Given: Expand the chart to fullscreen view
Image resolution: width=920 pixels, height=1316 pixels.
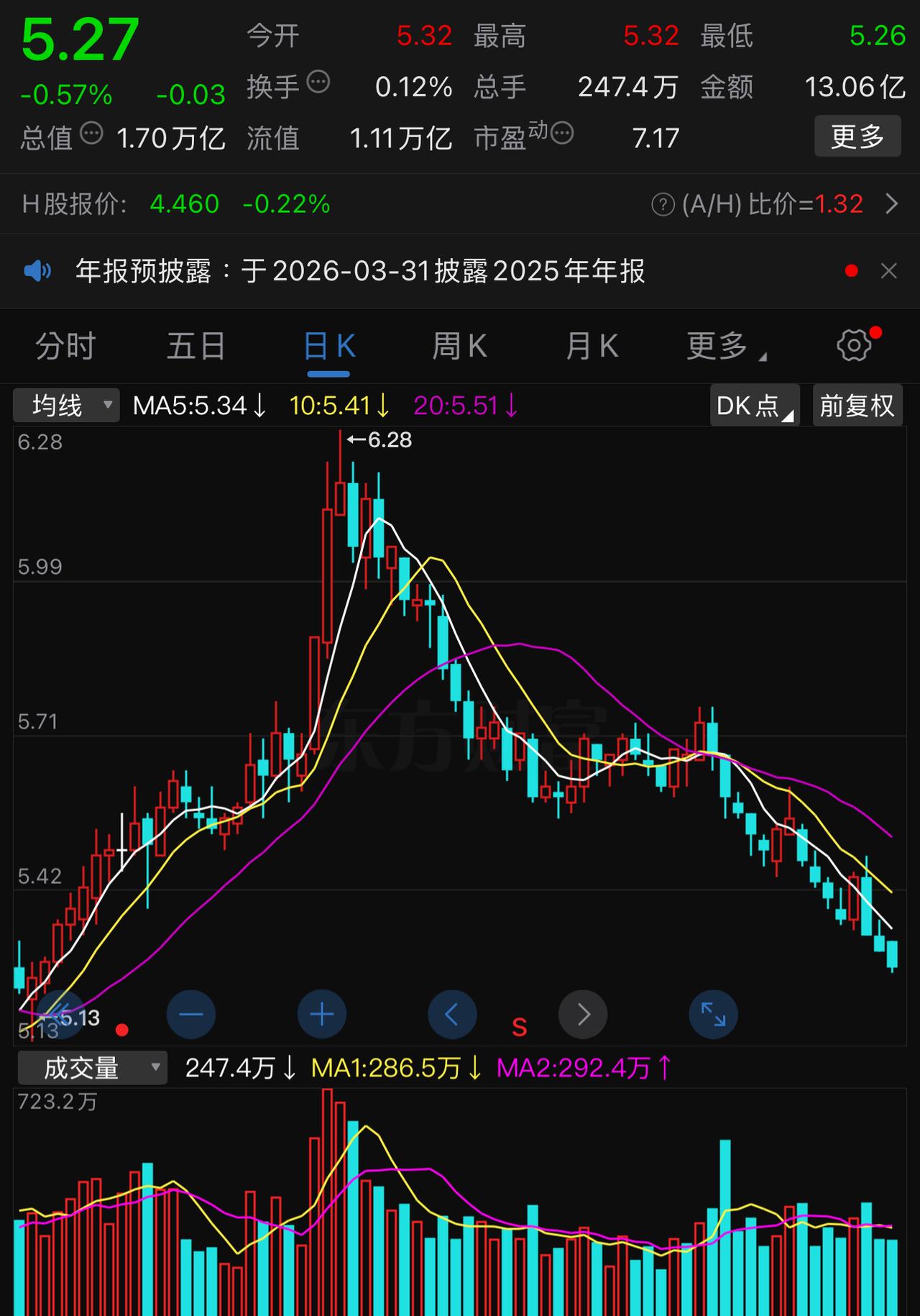Looking at the screenshot, I should (713, 1014).
